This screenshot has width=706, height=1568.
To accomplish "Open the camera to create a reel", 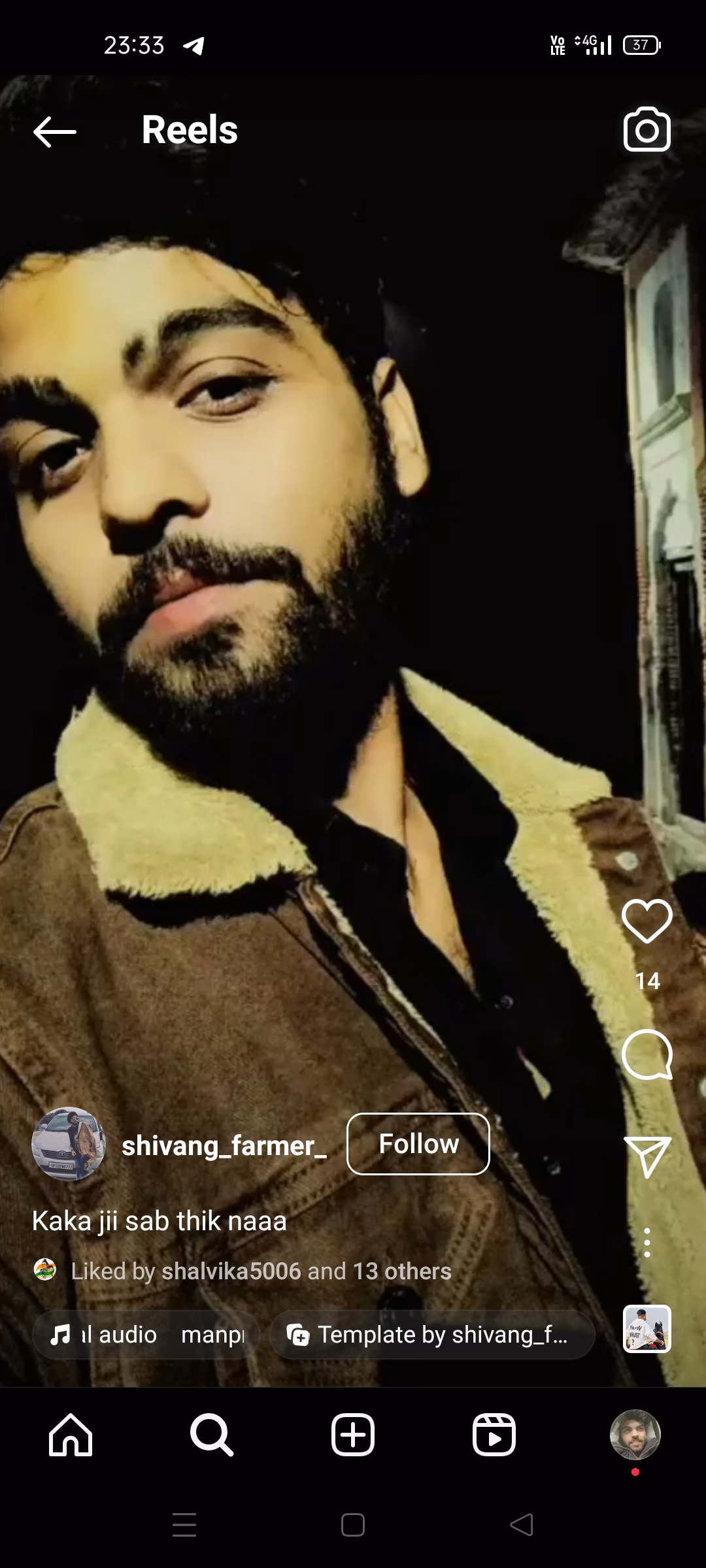I will [647, 129].
